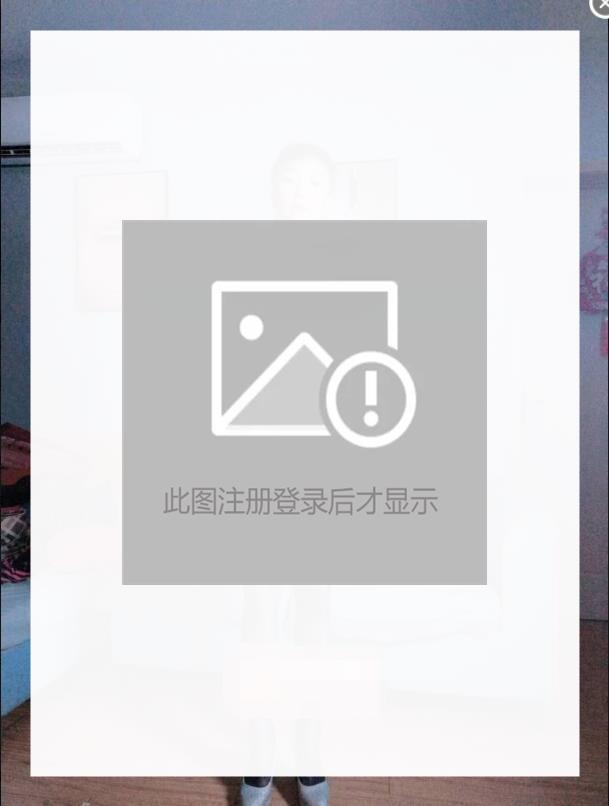Tap the login-required image placeholder
Viewport: 609px width, 806px height.
(304, 402)
